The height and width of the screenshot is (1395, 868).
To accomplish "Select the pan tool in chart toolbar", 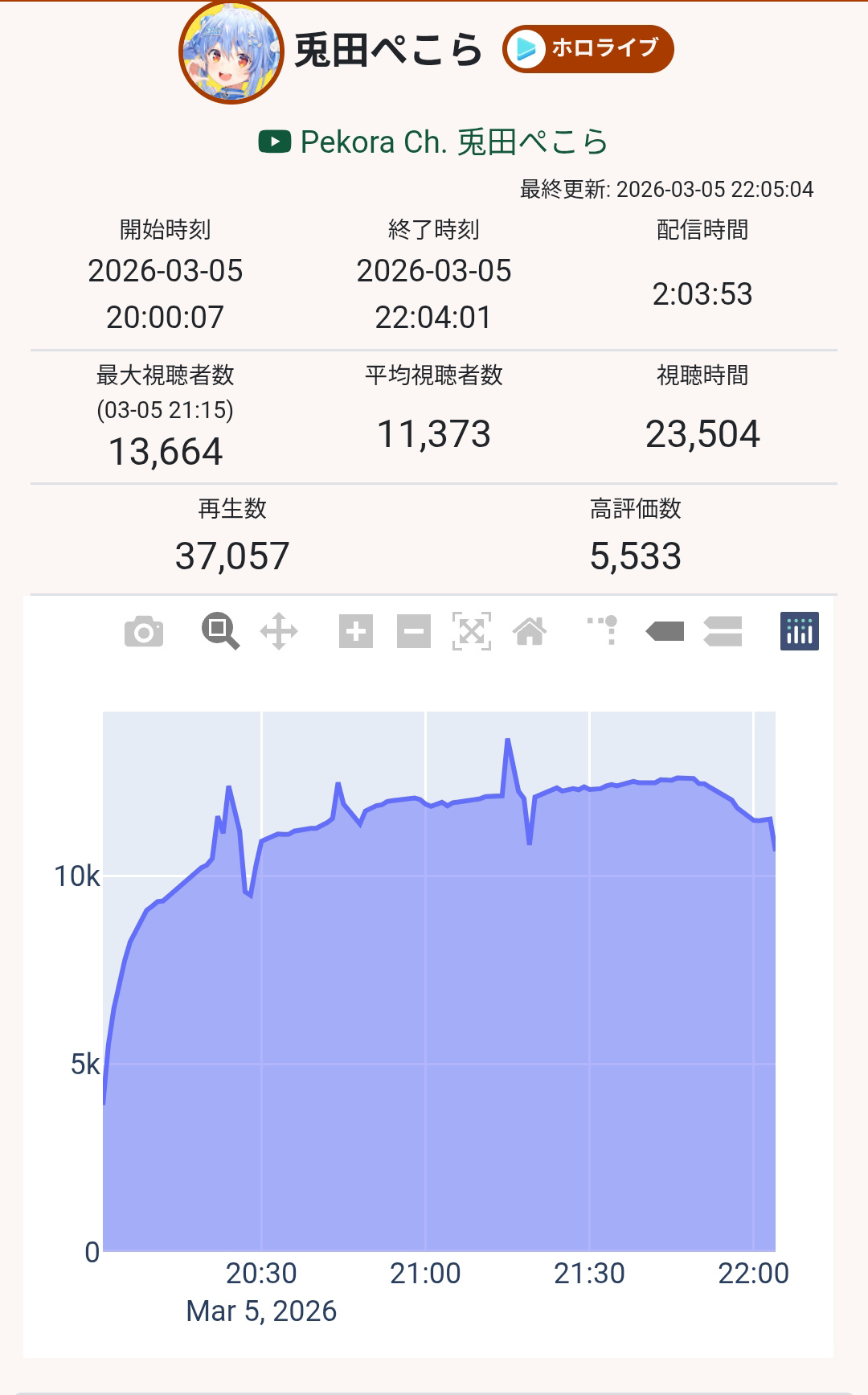I will click(x=279, y=632).
